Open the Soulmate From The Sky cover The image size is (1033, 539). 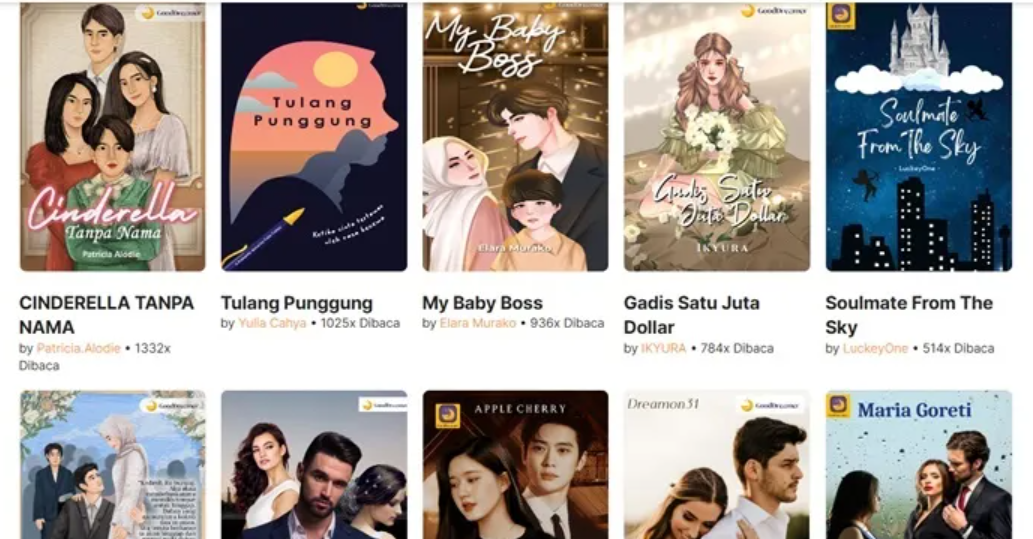[x=918, y=137]
